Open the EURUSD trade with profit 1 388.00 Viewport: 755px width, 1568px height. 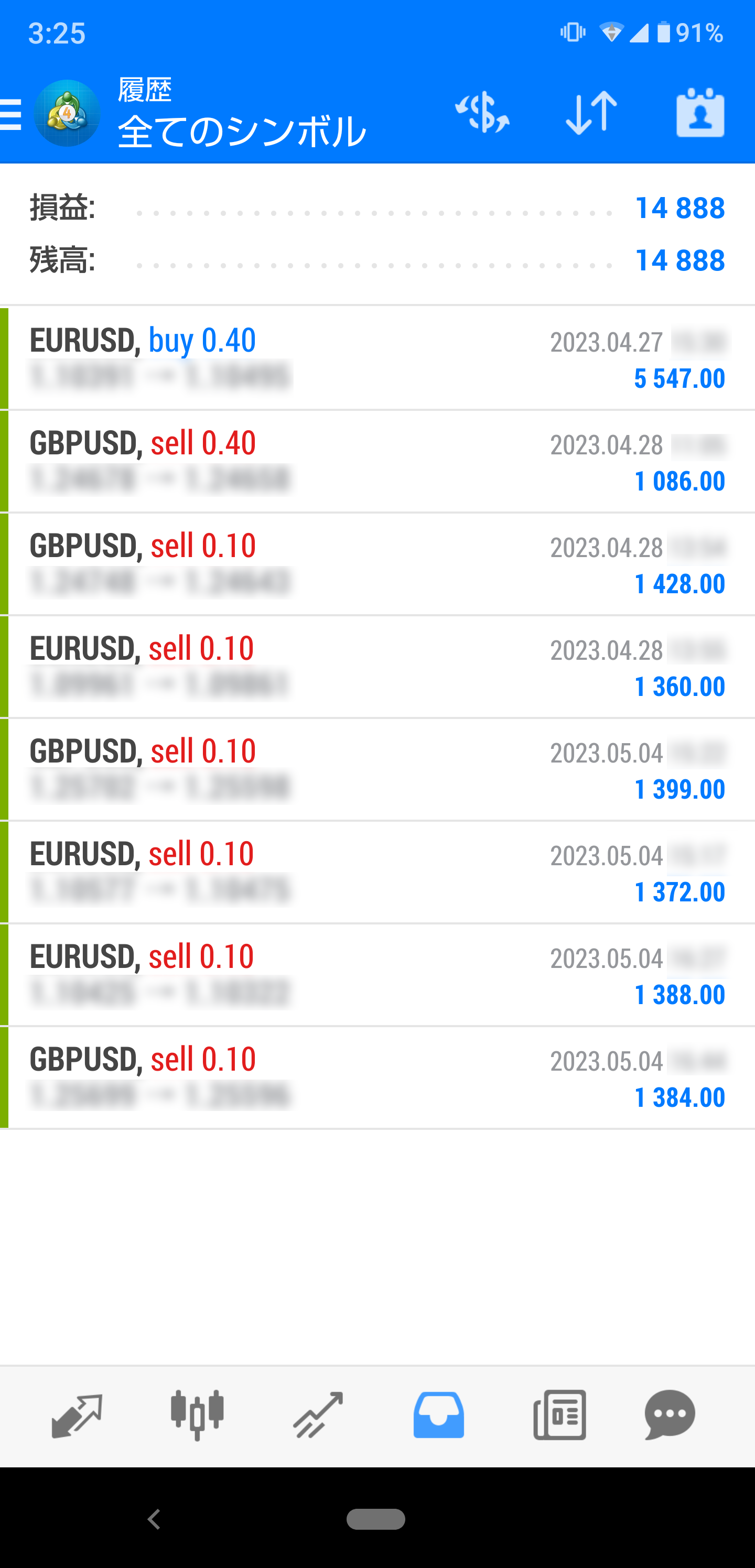(x=377, y=975)
